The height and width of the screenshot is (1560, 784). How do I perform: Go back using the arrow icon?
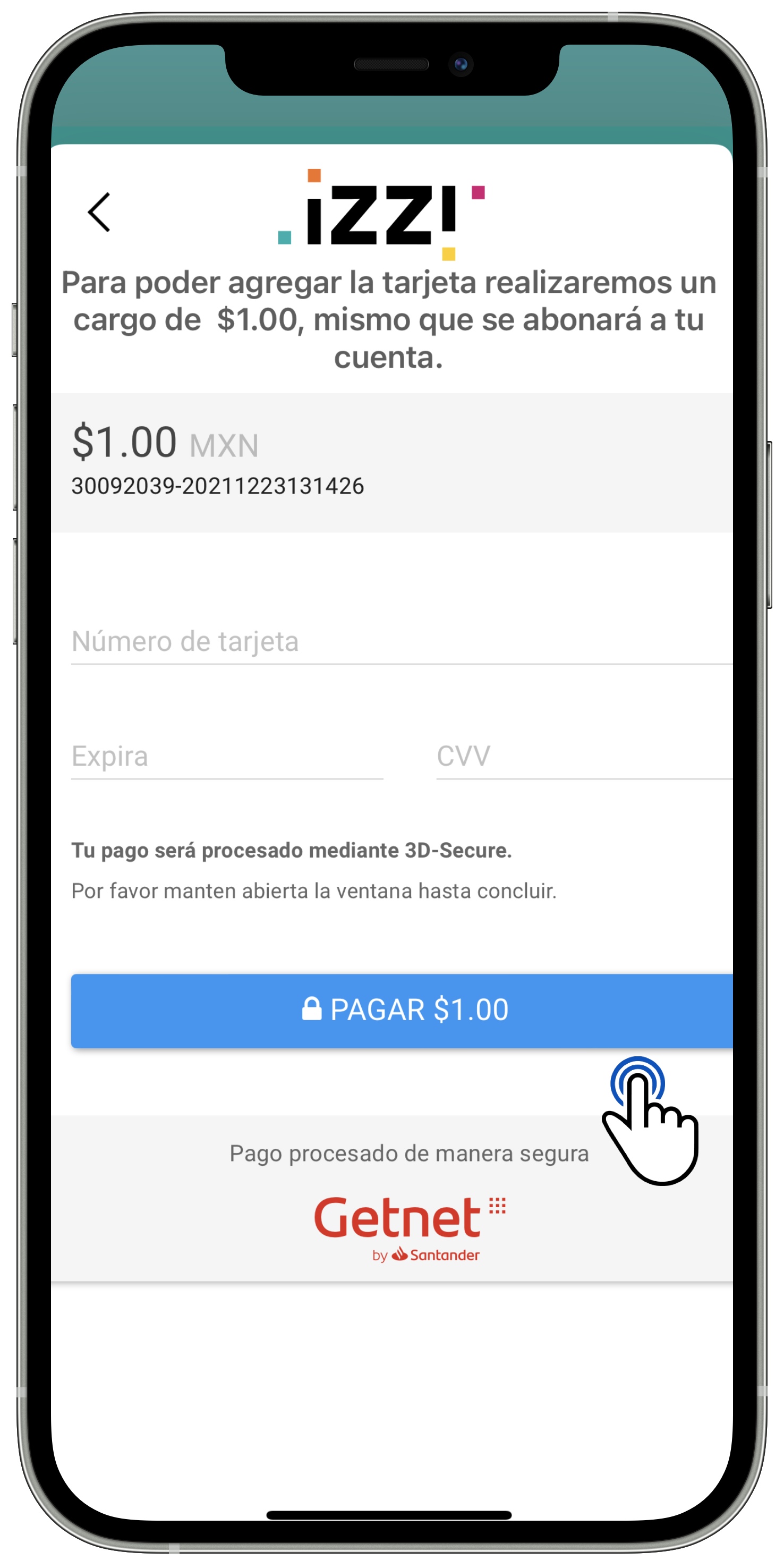(x=99, y=212)
